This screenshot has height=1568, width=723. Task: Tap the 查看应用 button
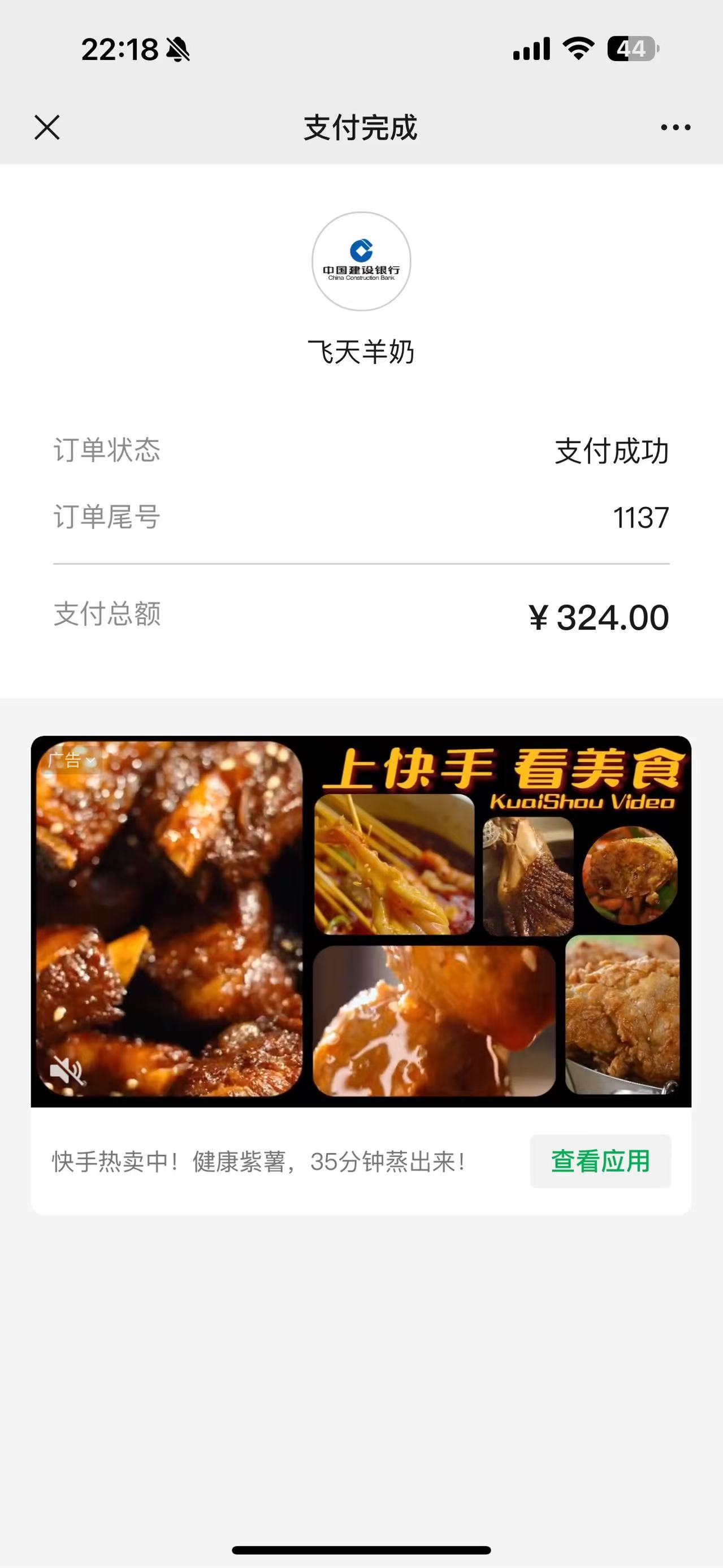click(x=600, y=1162)
